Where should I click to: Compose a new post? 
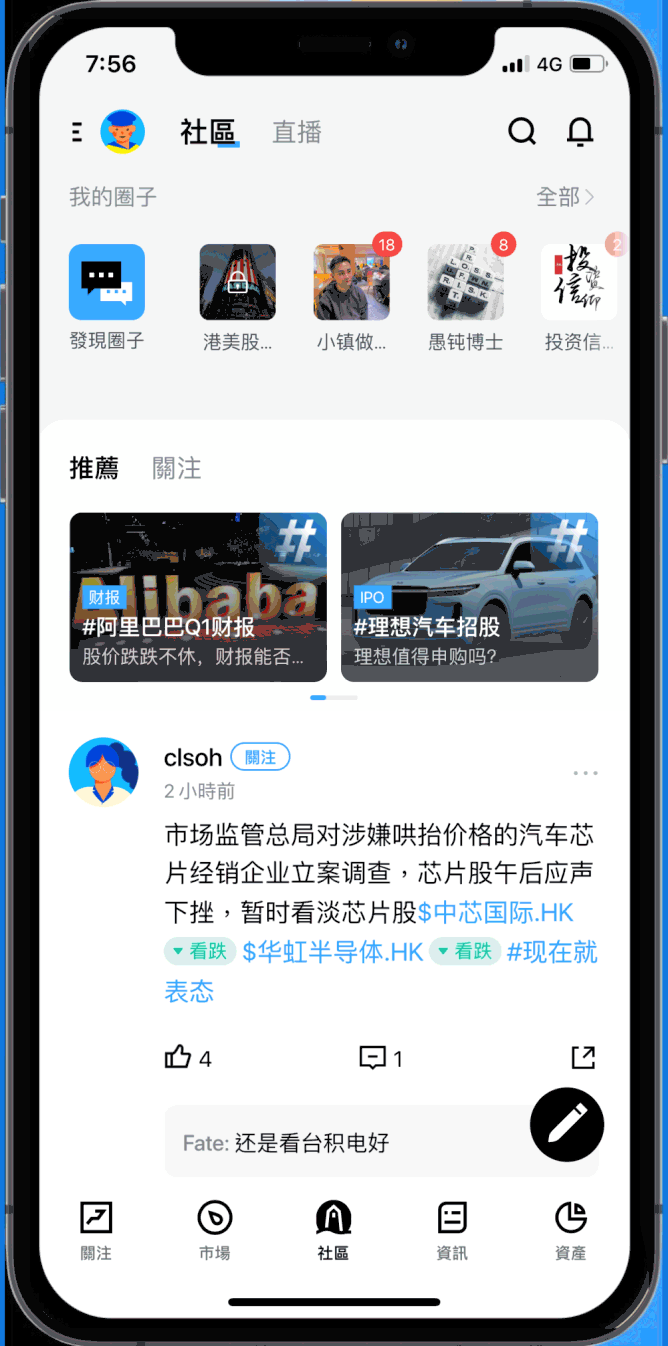(x=567, y=1124)
